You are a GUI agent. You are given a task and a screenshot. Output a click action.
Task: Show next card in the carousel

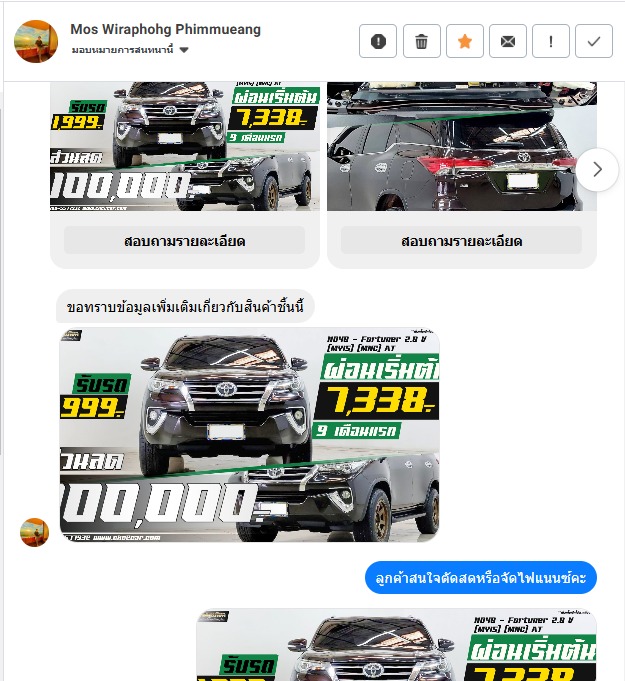pos(596,169)
